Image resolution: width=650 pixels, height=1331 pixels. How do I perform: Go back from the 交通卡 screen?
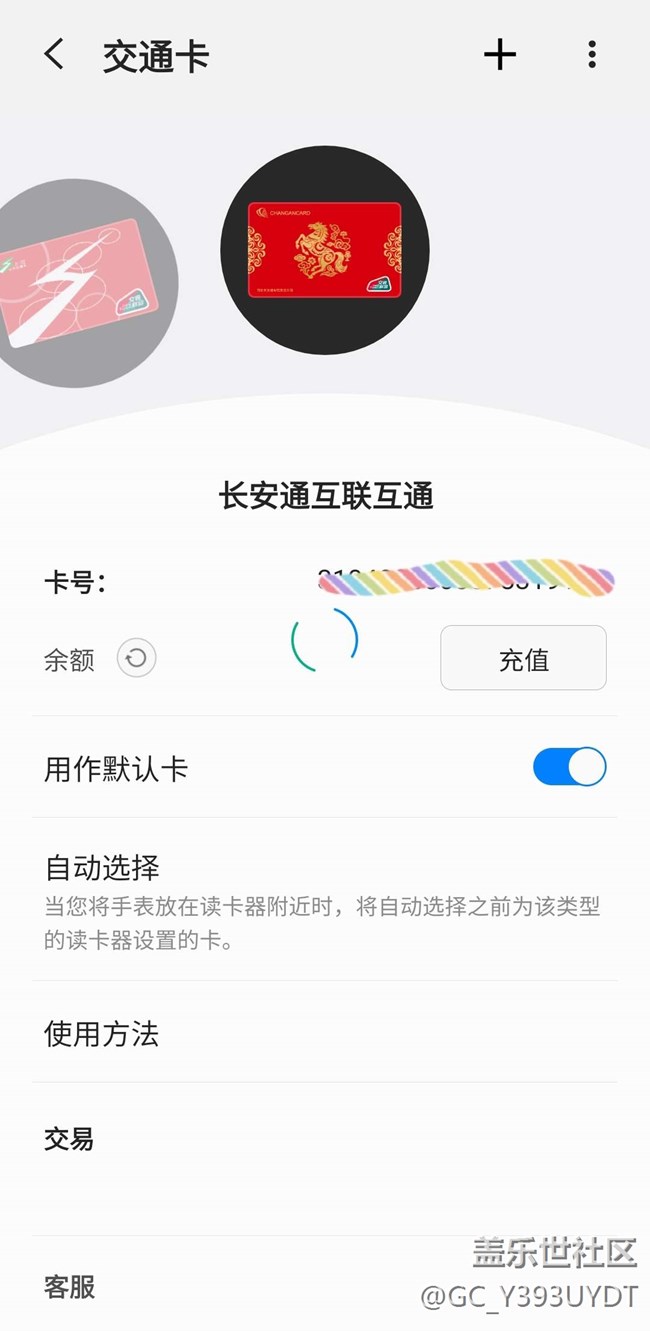pyautogui.click(x=54, y=55)
